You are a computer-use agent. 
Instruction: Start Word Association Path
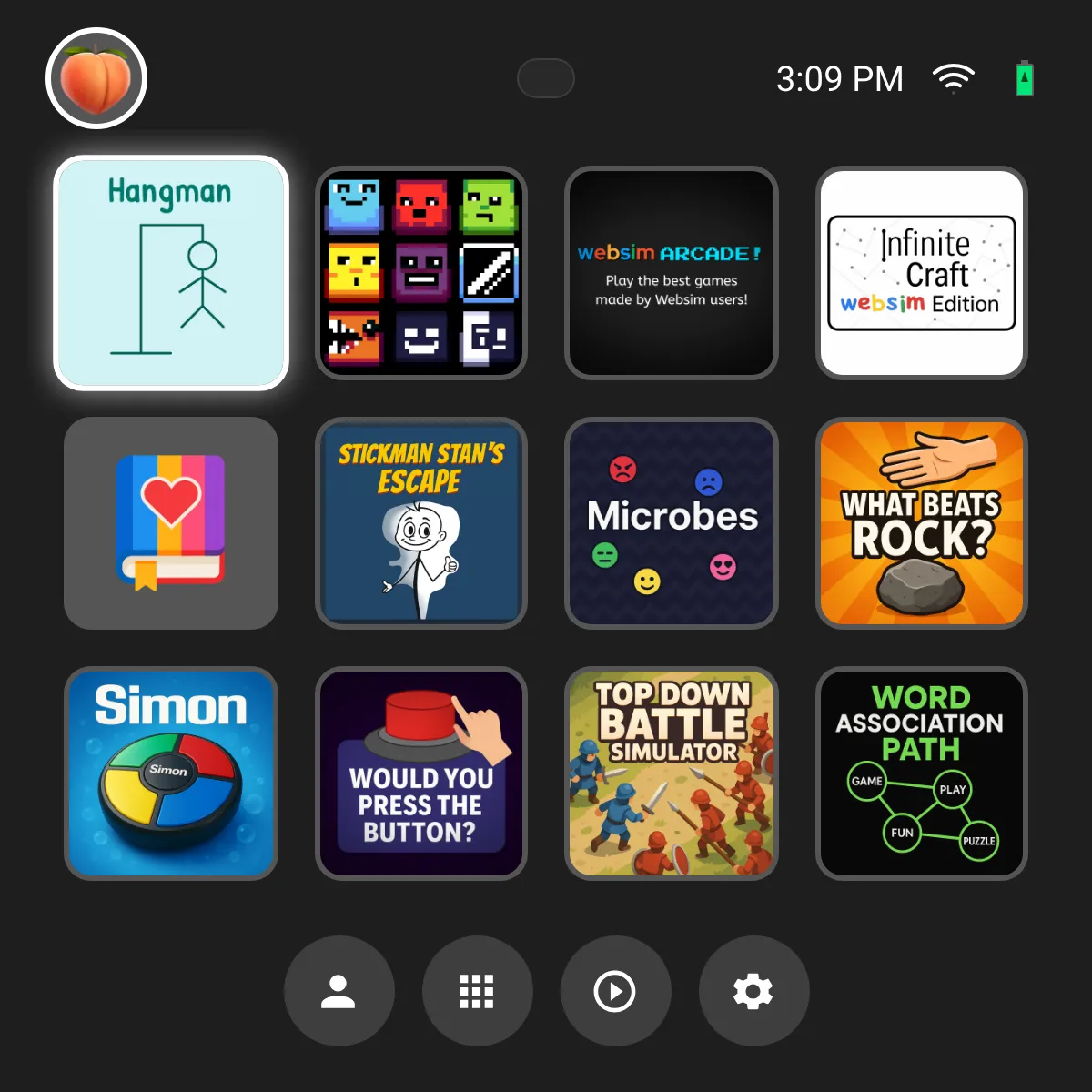(x=922, y=773)
